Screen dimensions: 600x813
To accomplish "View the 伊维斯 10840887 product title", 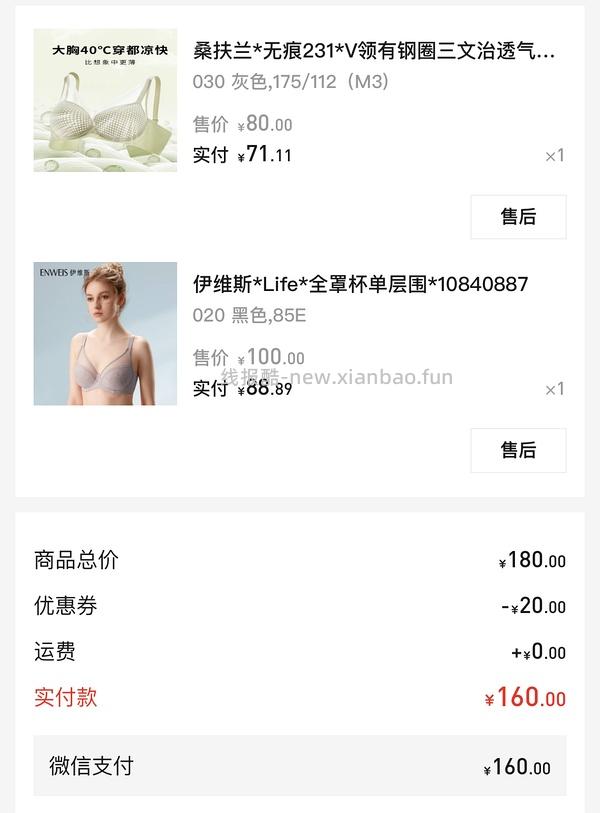I will [360, 284].
